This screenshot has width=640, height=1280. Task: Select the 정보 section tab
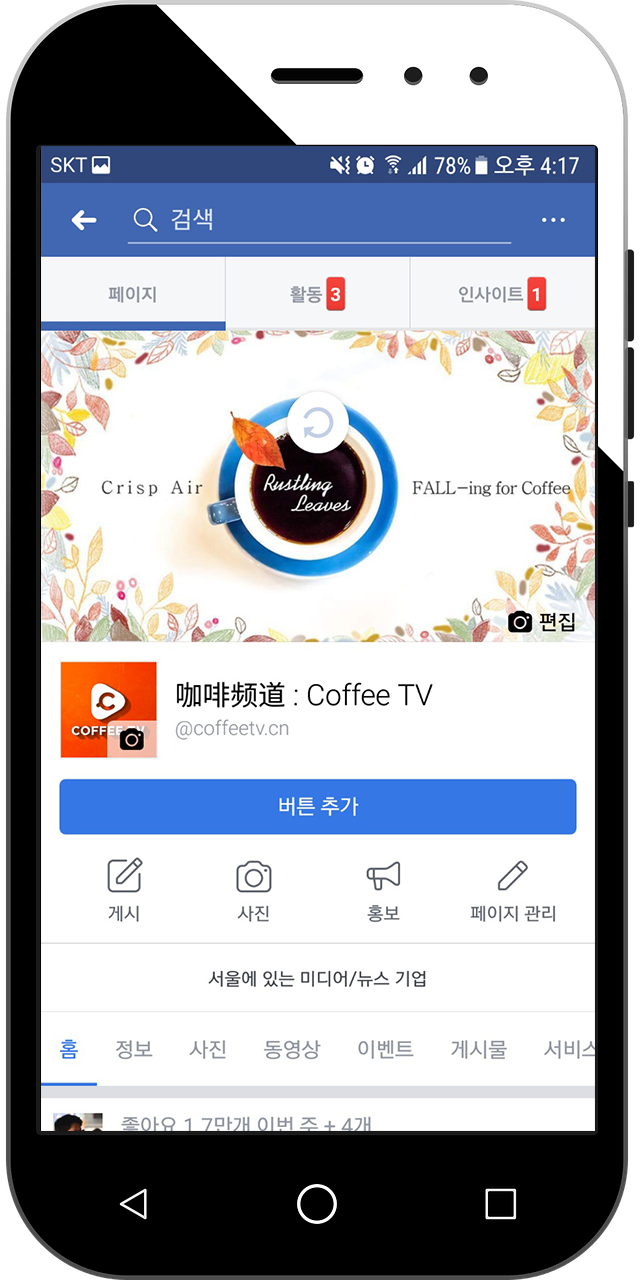point(134,1049)
